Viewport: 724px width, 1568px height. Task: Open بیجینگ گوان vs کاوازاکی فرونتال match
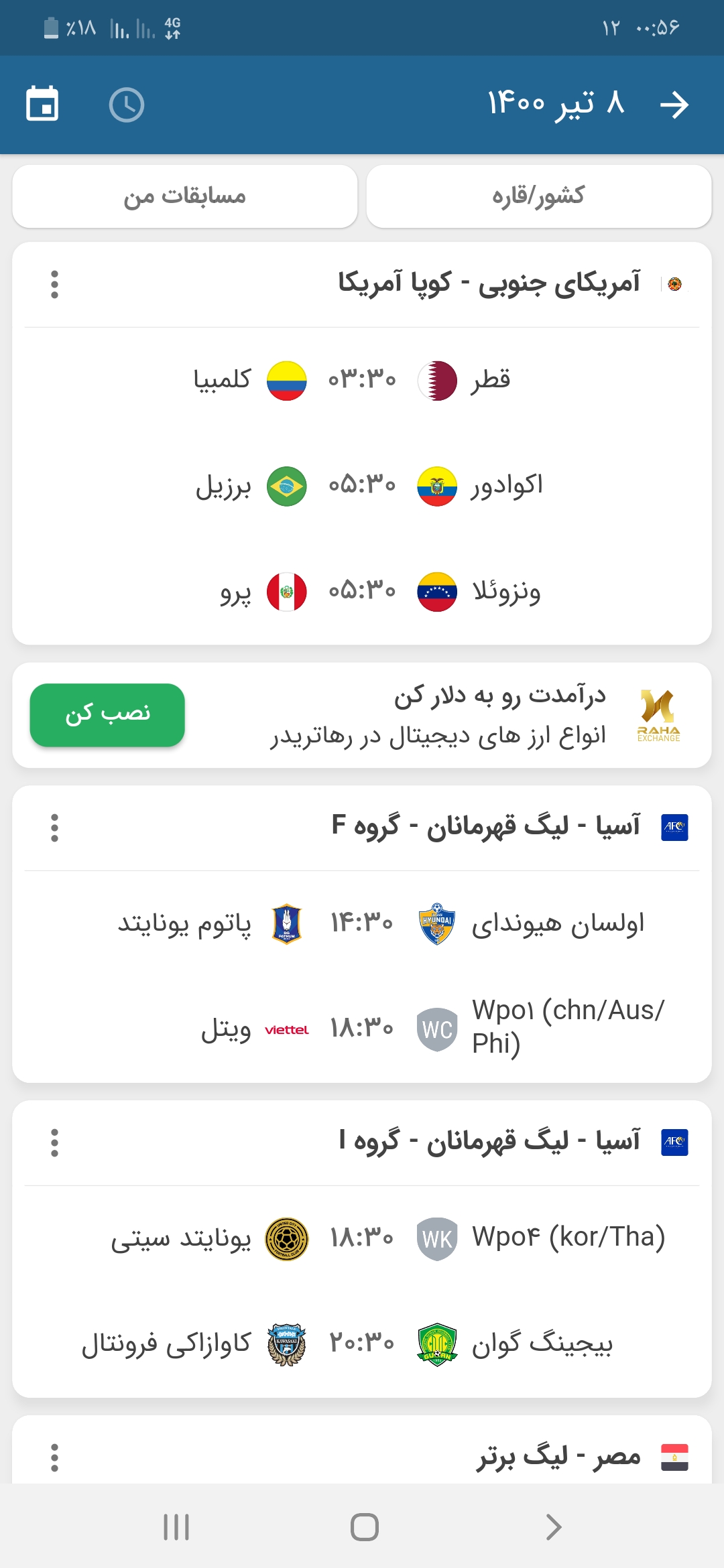tap(362, 1344)
